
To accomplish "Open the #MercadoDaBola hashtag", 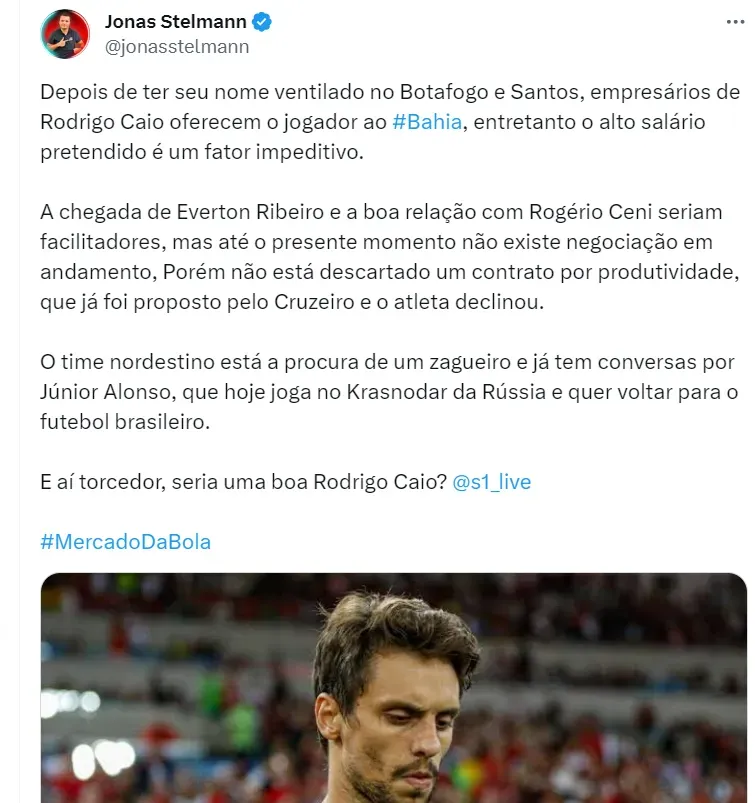I will tap(126, 542).
